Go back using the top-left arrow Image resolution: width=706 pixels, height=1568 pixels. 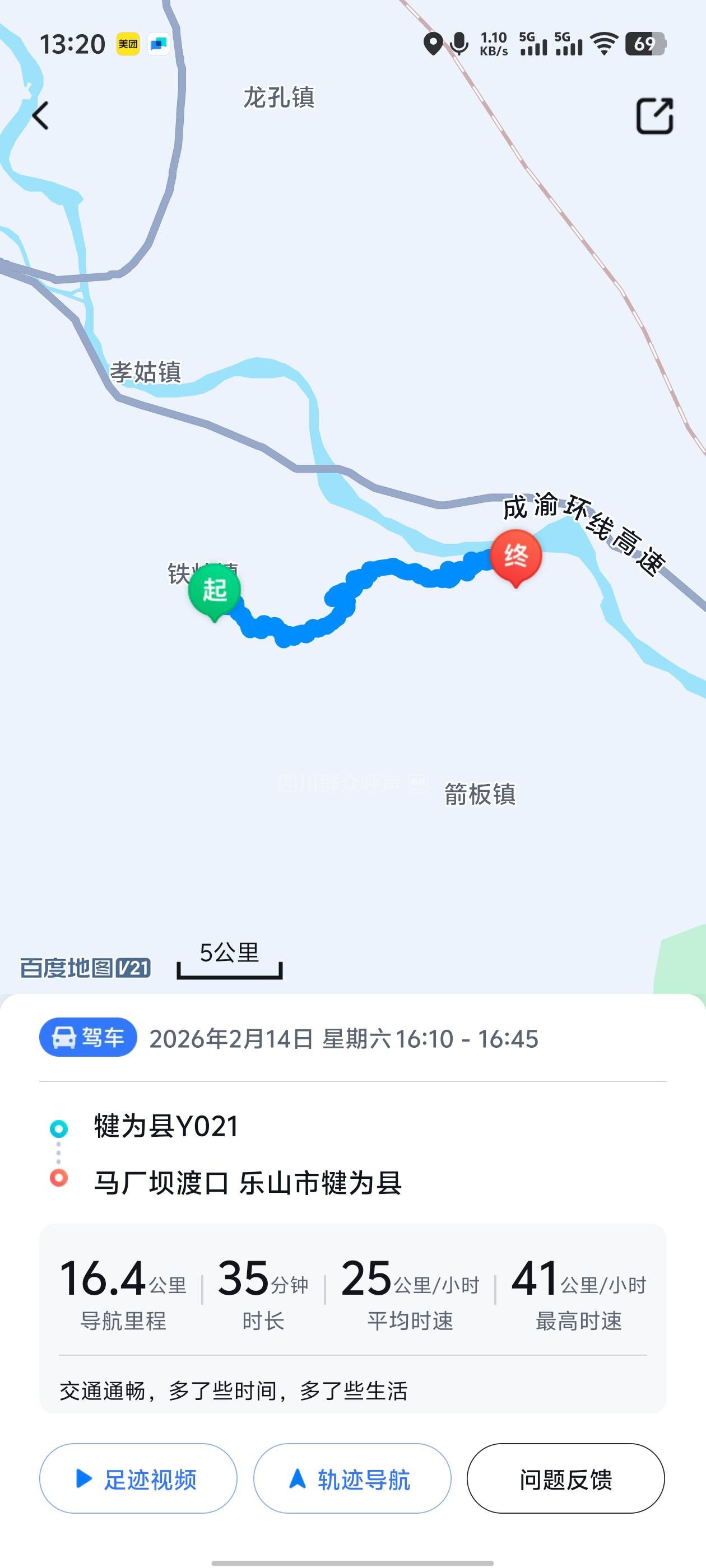(41, 116)
